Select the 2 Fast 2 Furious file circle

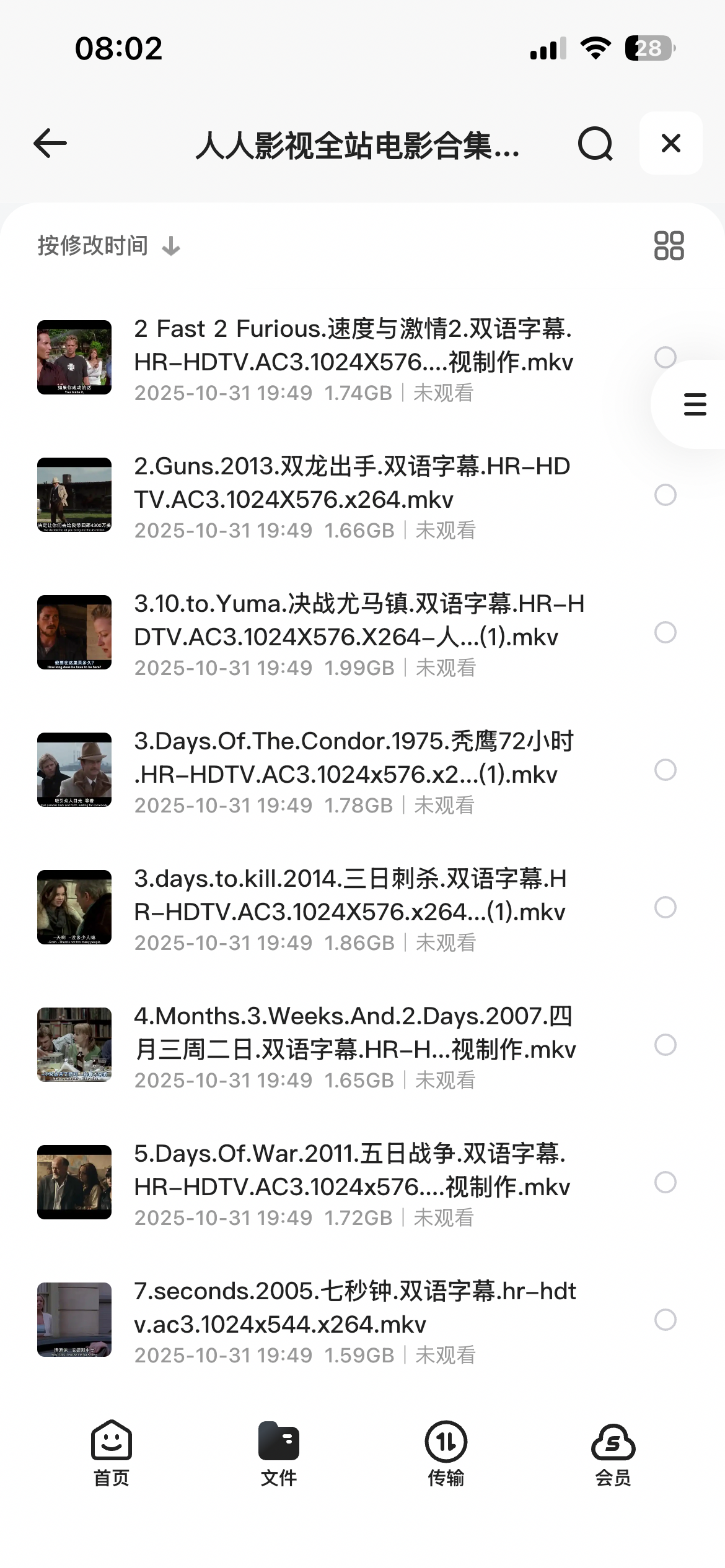point(665,356)
